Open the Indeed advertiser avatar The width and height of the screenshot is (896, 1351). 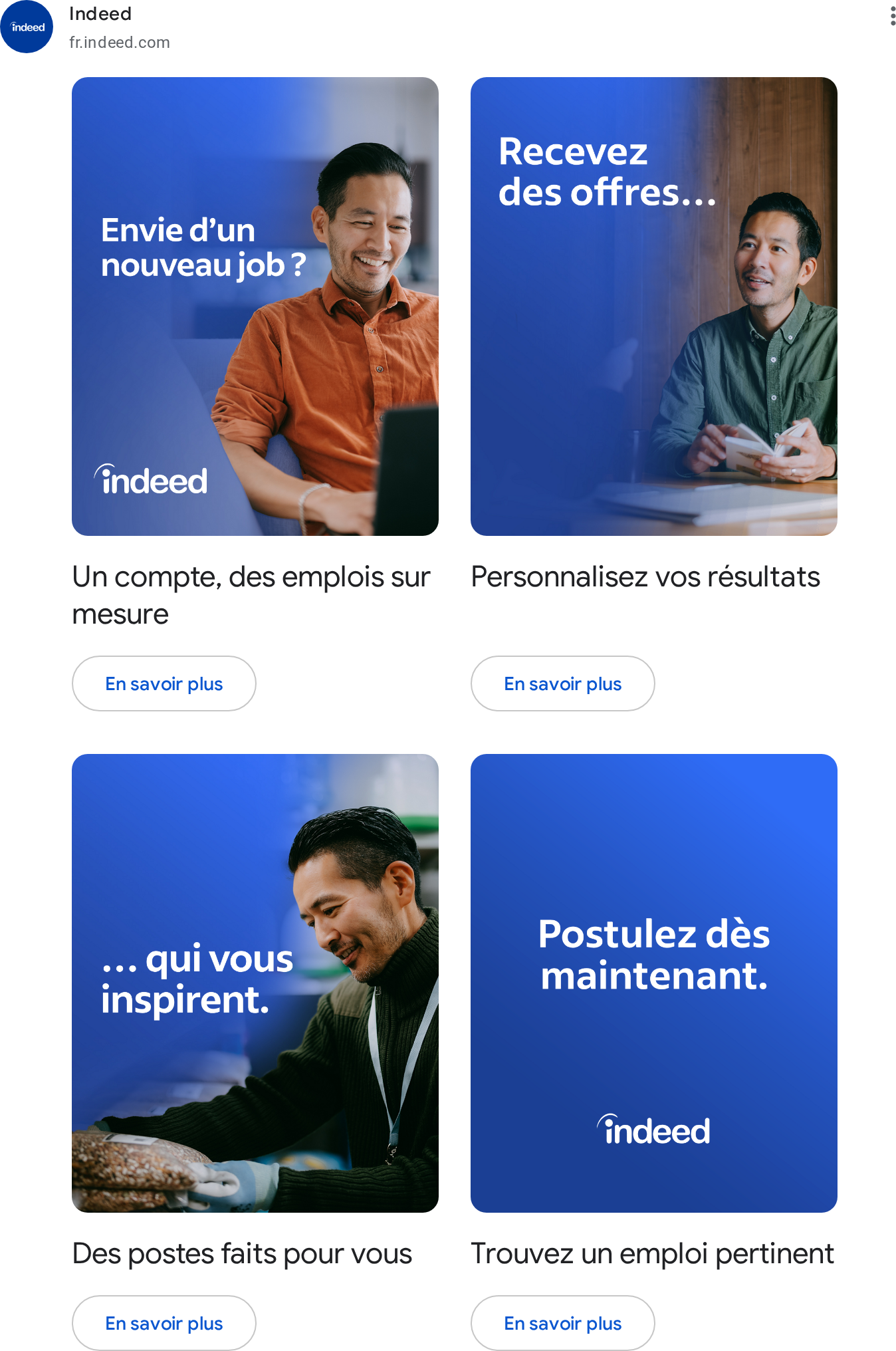point(27,27)
